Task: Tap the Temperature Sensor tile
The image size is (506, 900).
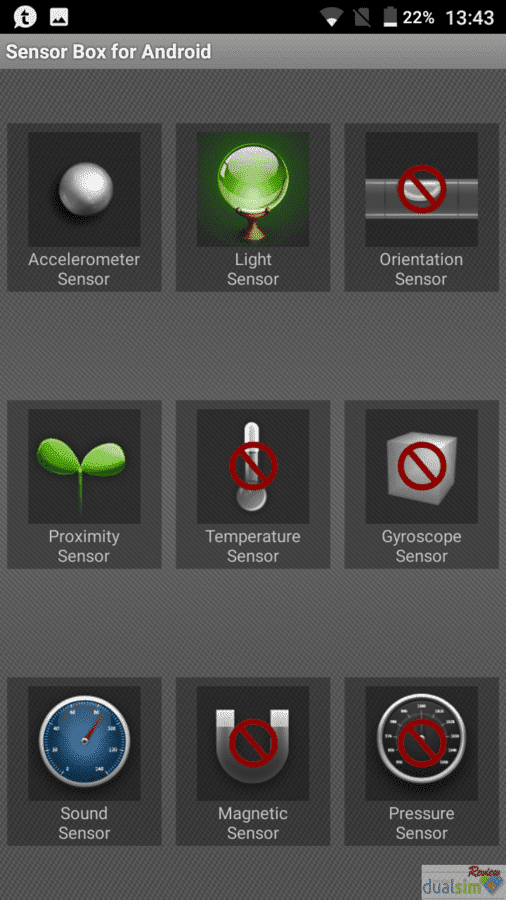Action: [253, 484]
